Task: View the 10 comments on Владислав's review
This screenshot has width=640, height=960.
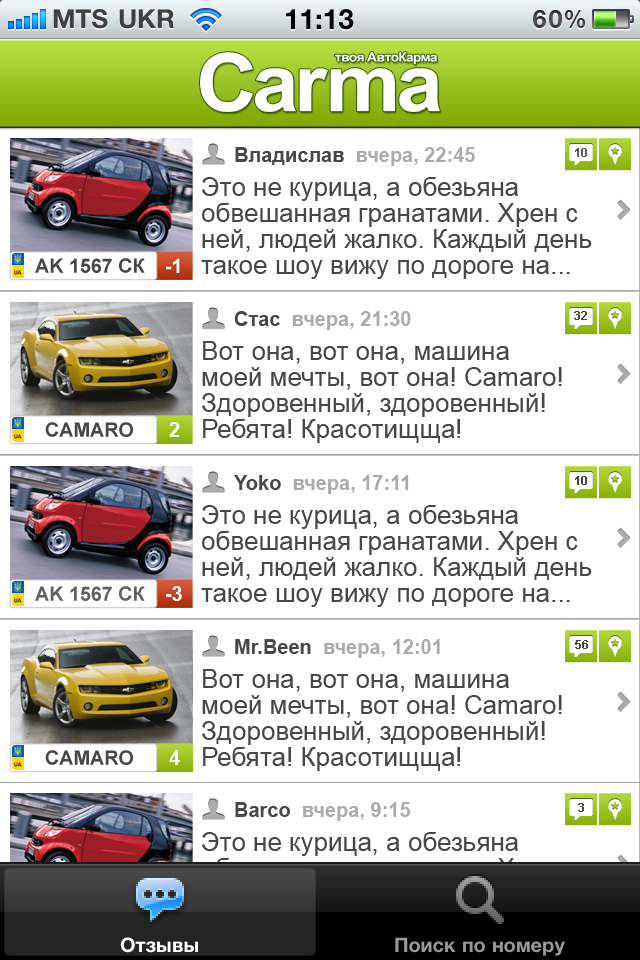Action: click(x=580, y=154)
